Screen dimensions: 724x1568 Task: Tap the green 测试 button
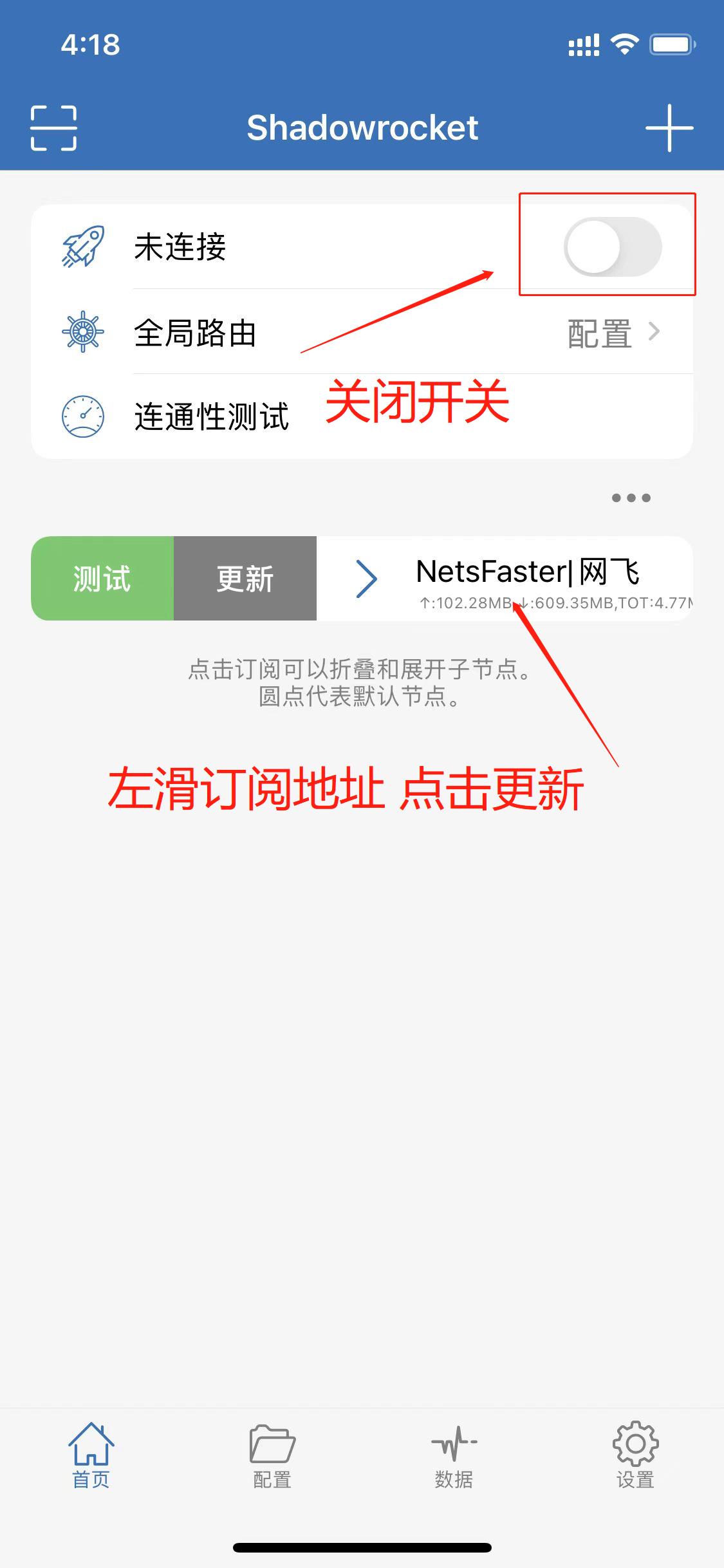[102, 579]
